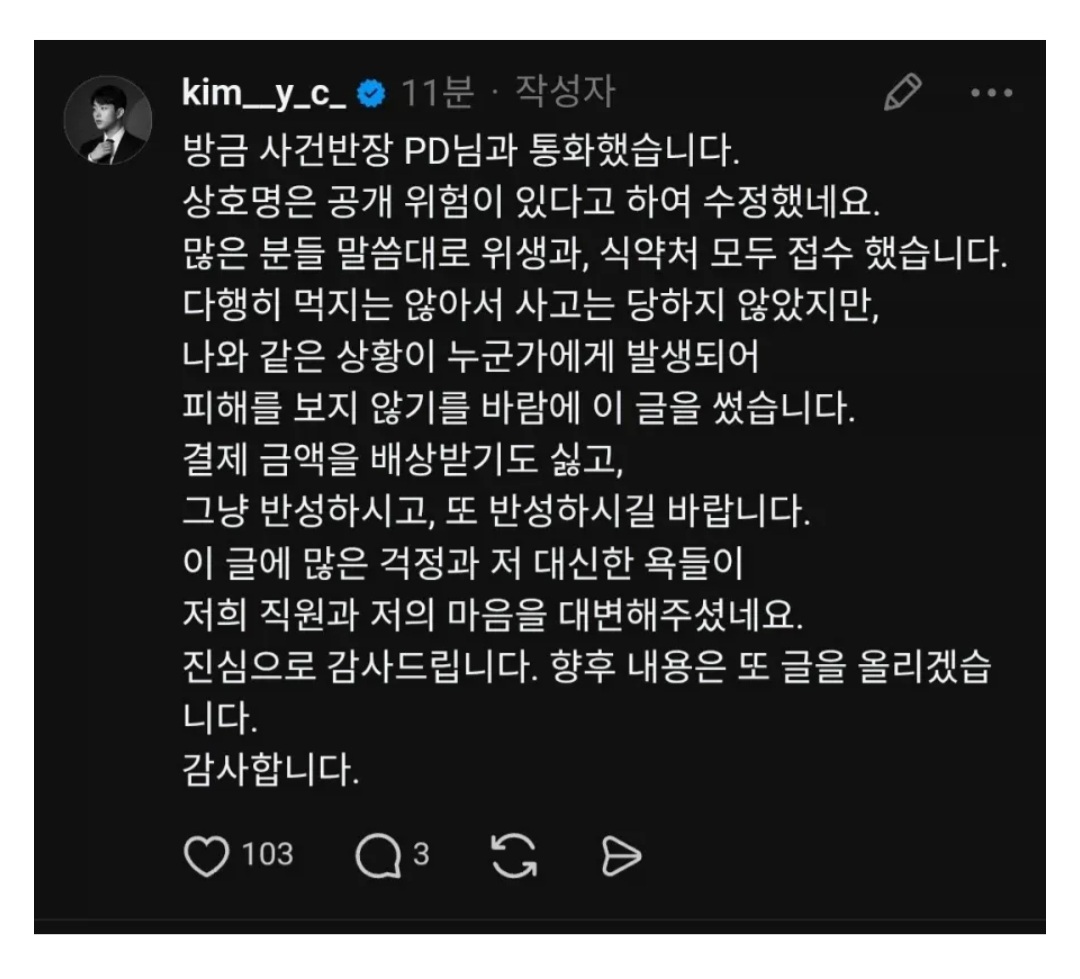Repost this thread
This screenshot has width=1080, height=979.
point(514,856)
